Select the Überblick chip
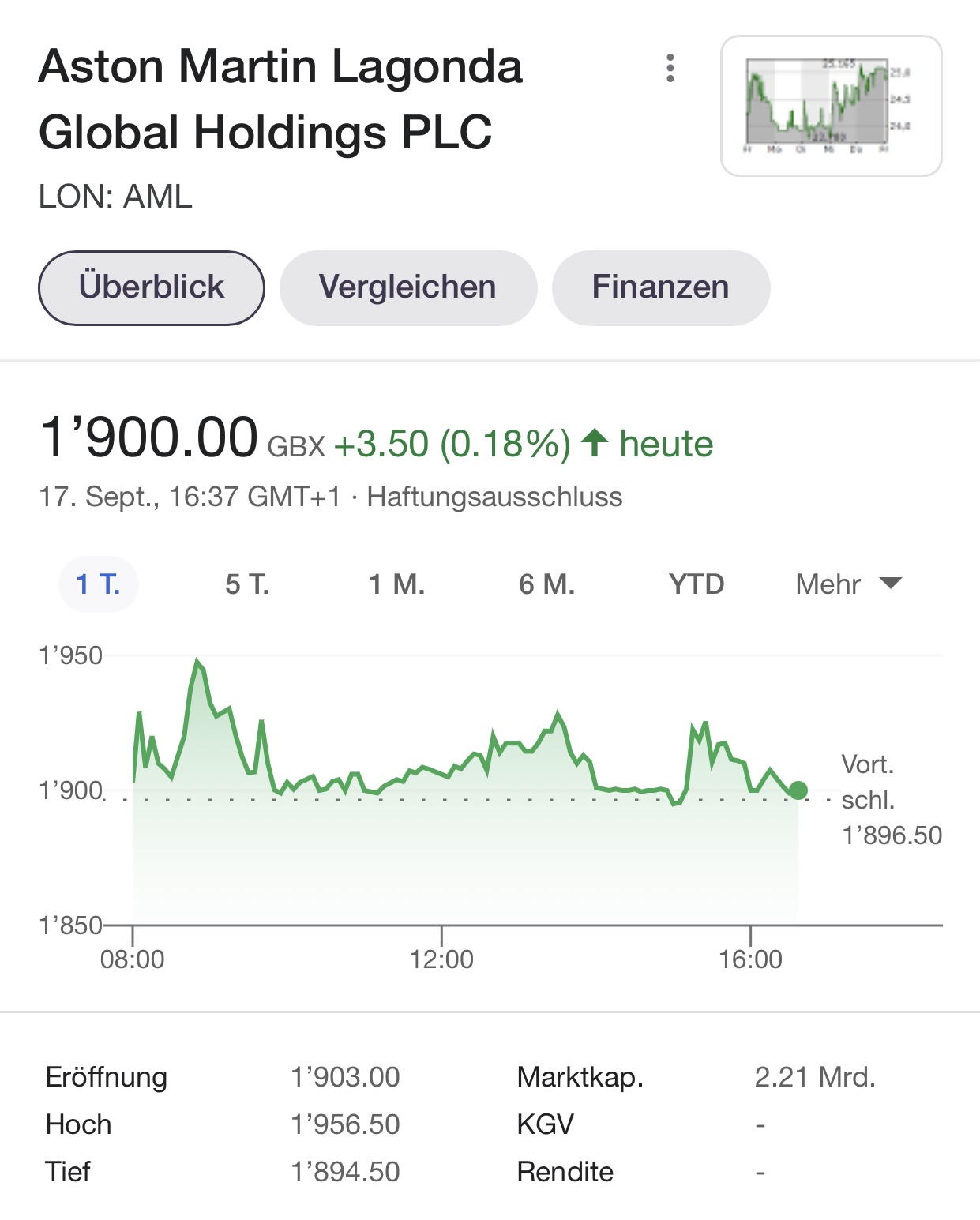The width and height of the screenshot is (980, 1220). pyautogui.click(x=152, y=287)
